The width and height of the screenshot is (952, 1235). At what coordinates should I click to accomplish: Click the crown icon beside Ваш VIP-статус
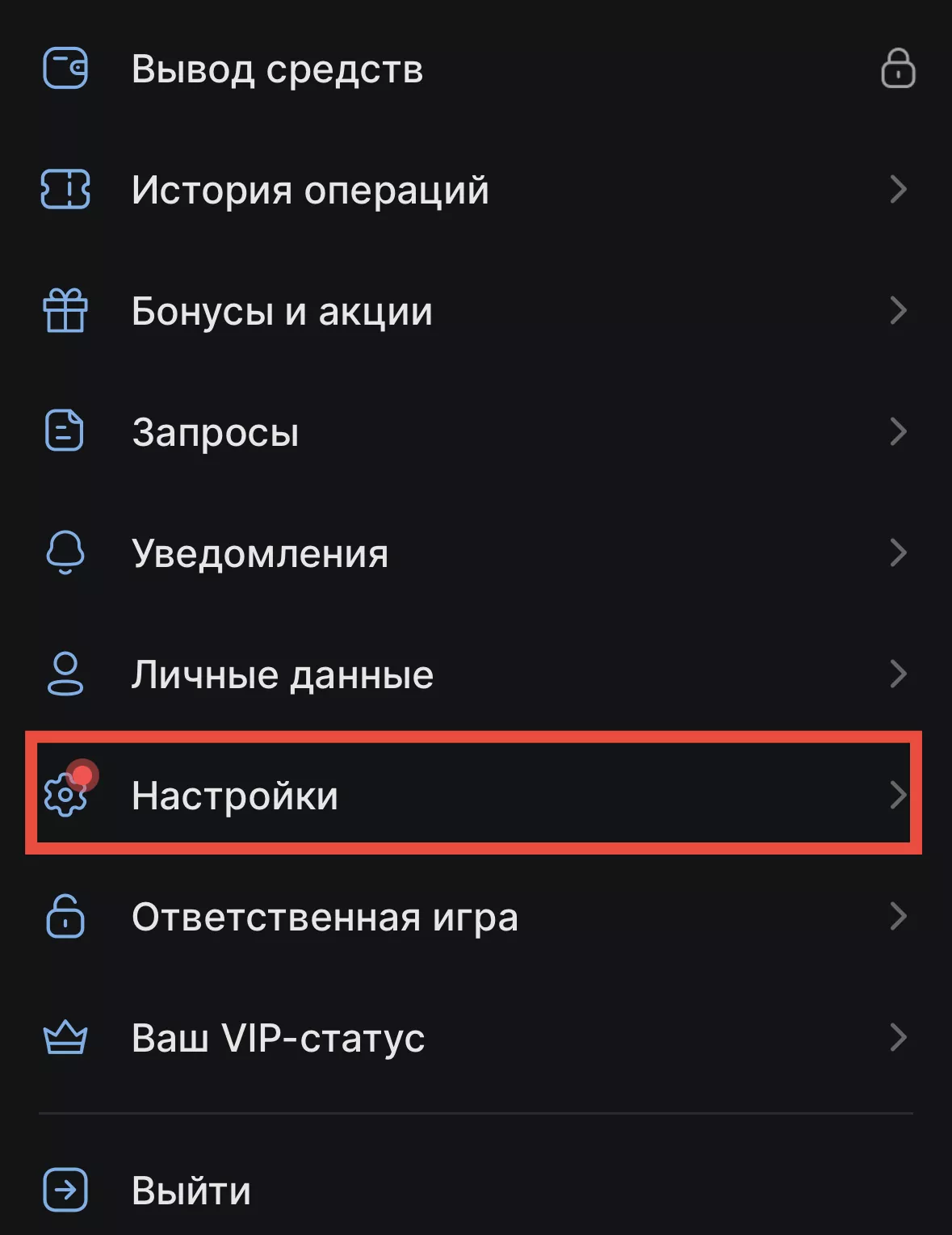point(65,1037)
